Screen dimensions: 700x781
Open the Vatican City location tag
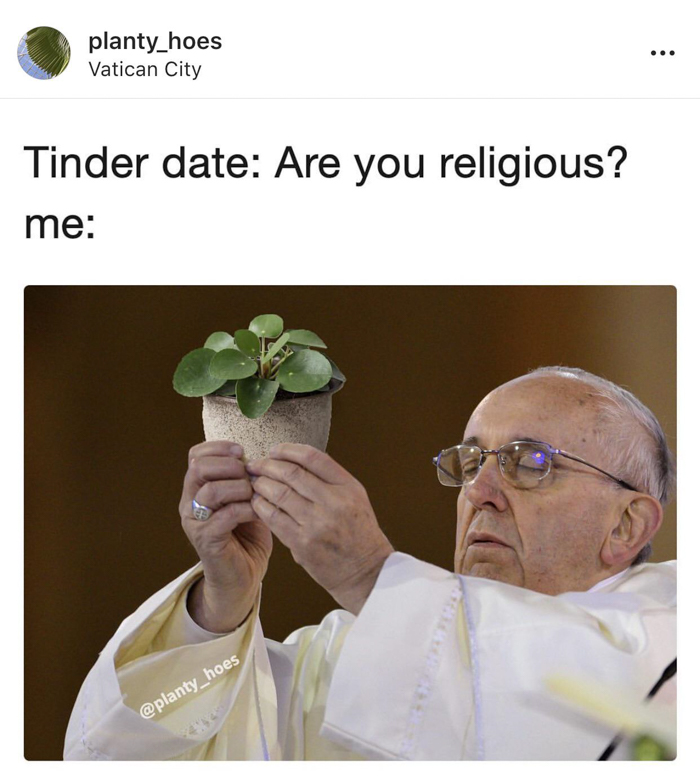[145, 70]
